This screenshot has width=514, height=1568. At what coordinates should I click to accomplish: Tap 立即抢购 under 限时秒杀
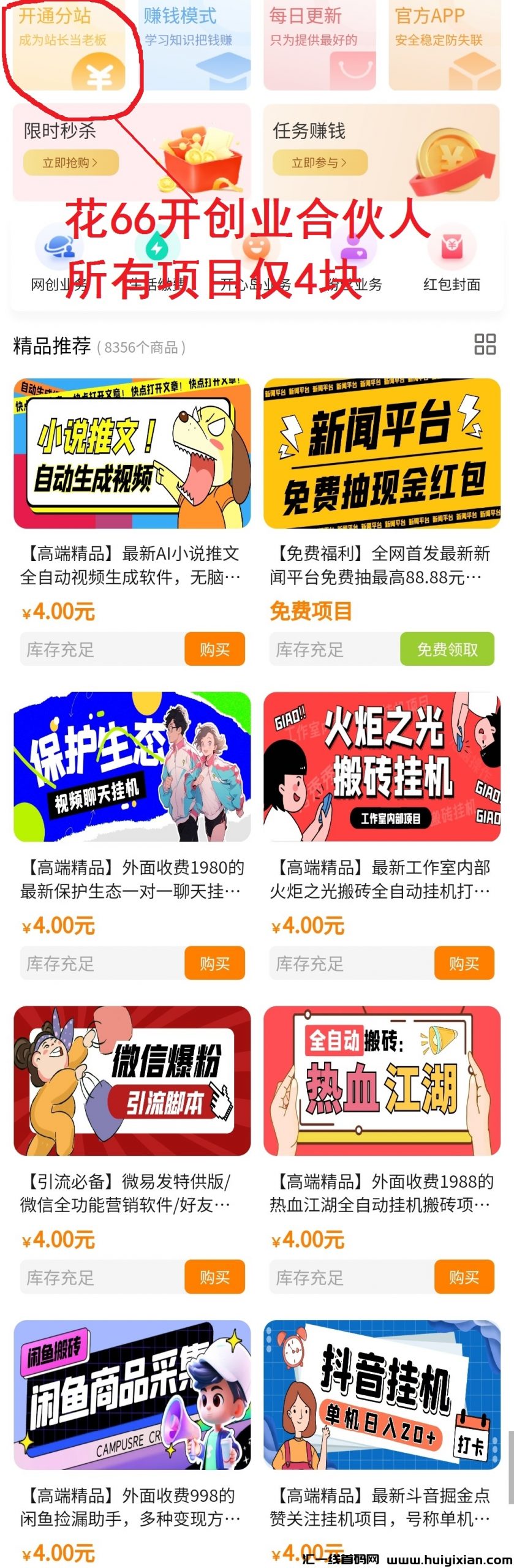click(x=70, y=162)
